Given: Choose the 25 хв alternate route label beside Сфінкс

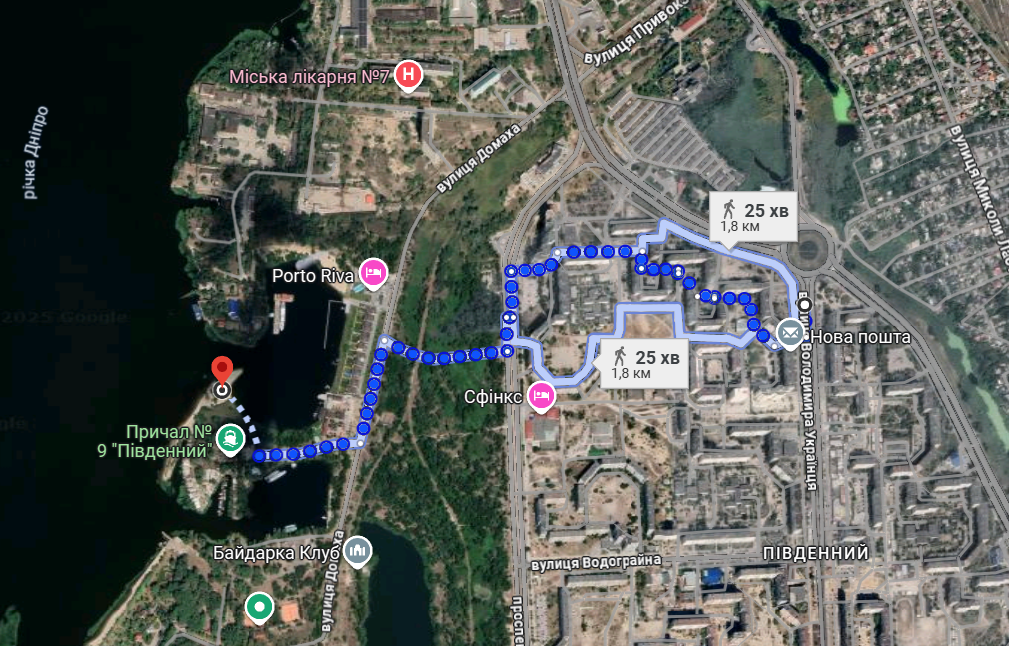Looking at the screenshot, I should pyautogui.click(x=646, y=363).
